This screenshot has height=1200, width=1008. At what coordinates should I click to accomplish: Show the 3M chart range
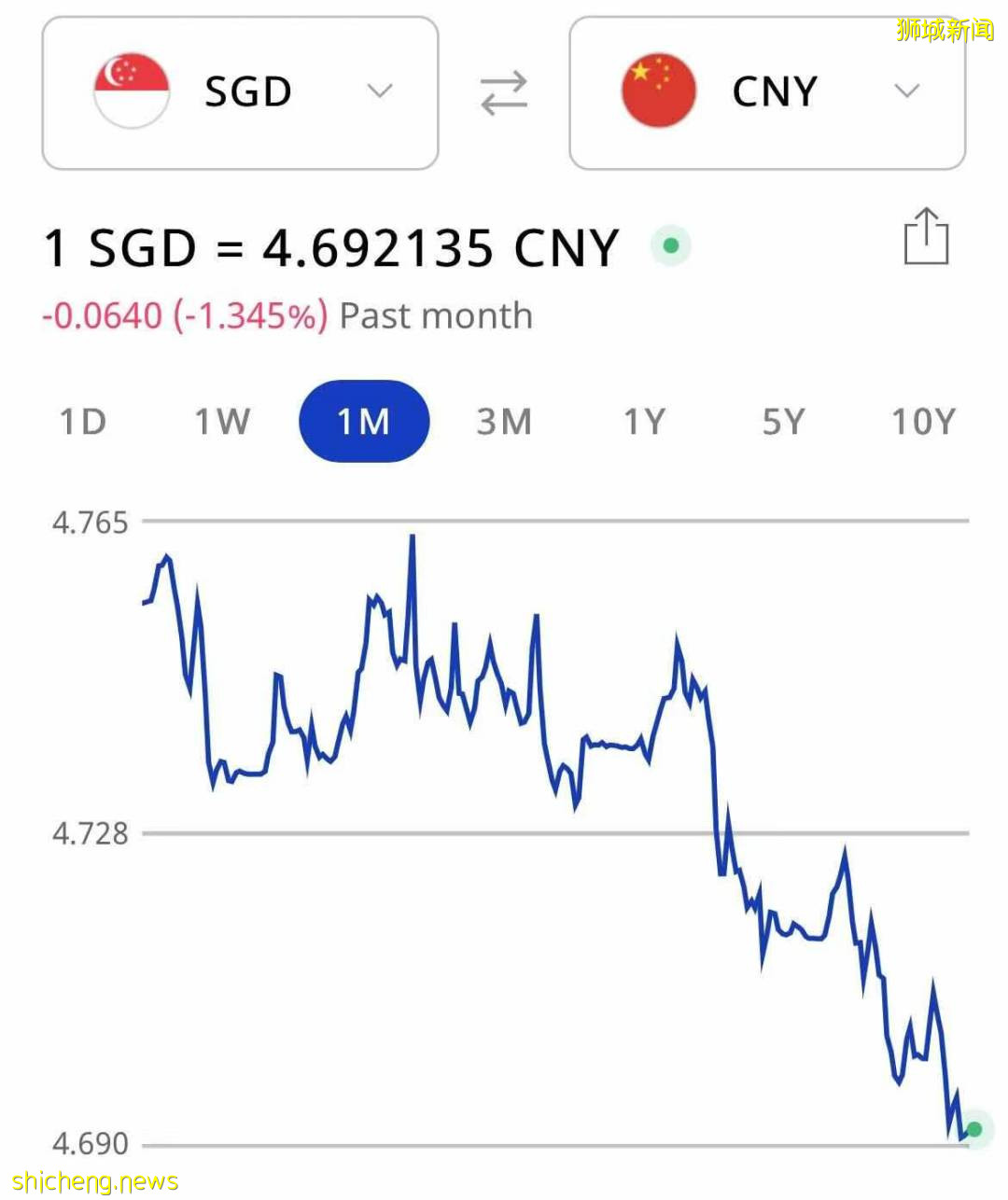click(x=504, y=422)
